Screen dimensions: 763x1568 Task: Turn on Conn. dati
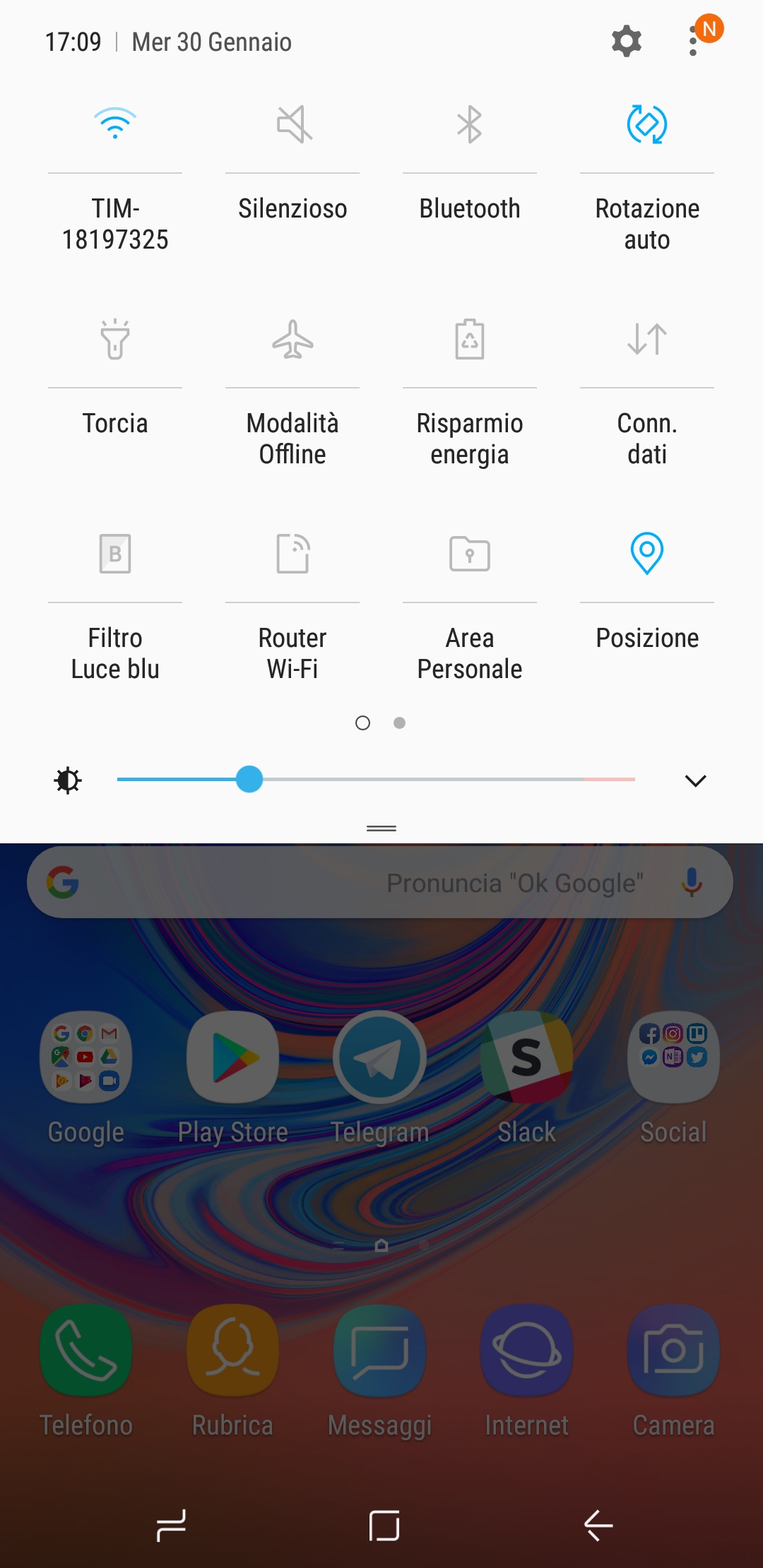click(x=647, y=339)
